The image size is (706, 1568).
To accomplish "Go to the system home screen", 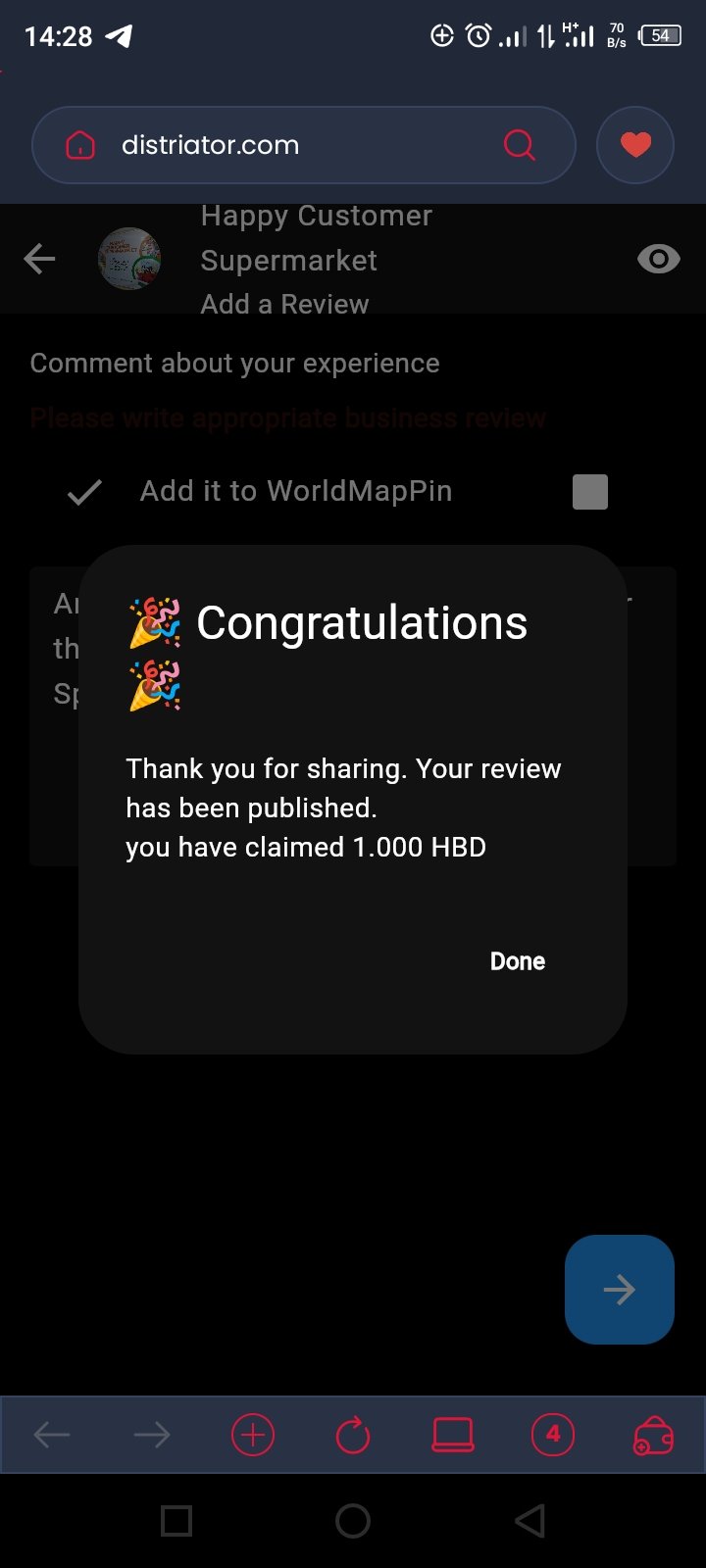I will pos(353,1521).
